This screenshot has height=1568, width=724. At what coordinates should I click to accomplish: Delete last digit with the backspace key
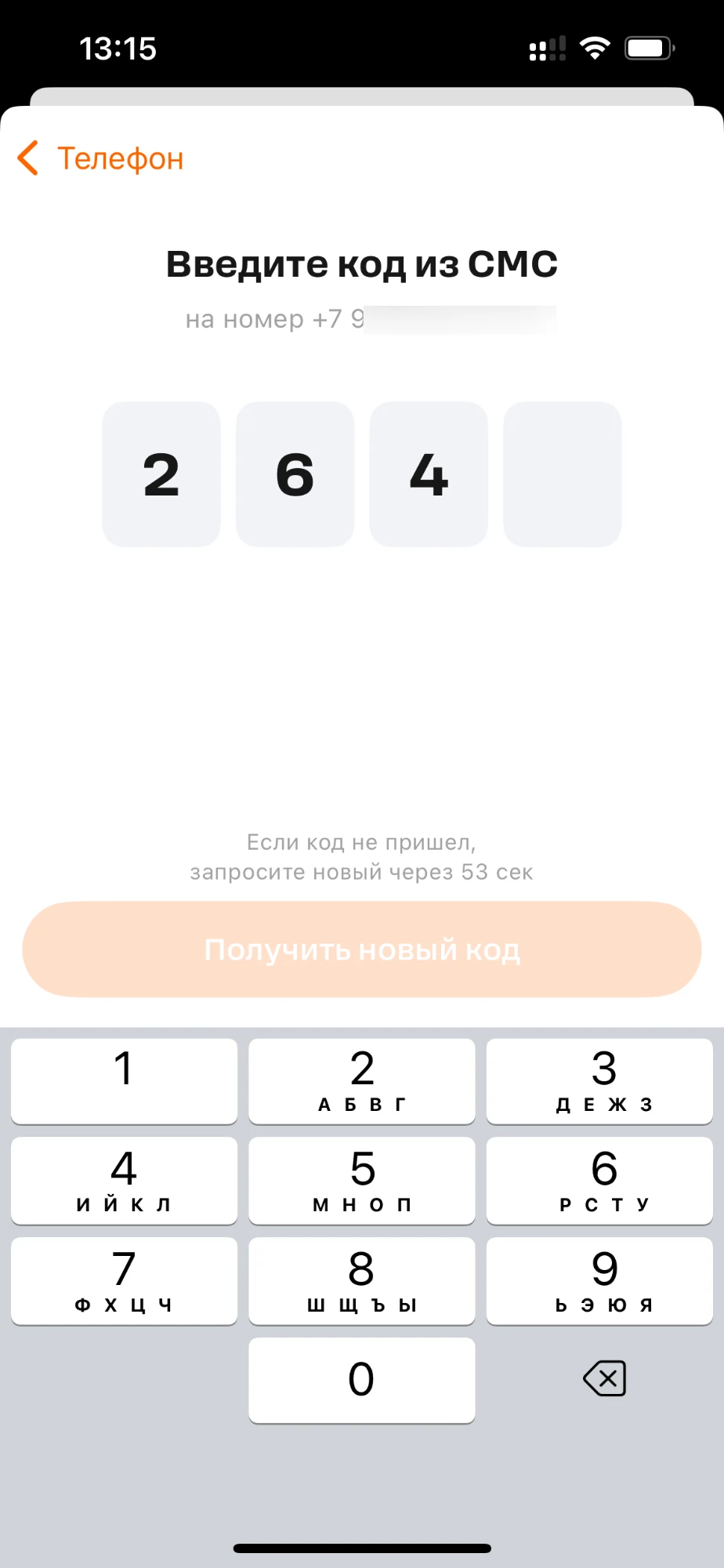(x=604, y=1378)
